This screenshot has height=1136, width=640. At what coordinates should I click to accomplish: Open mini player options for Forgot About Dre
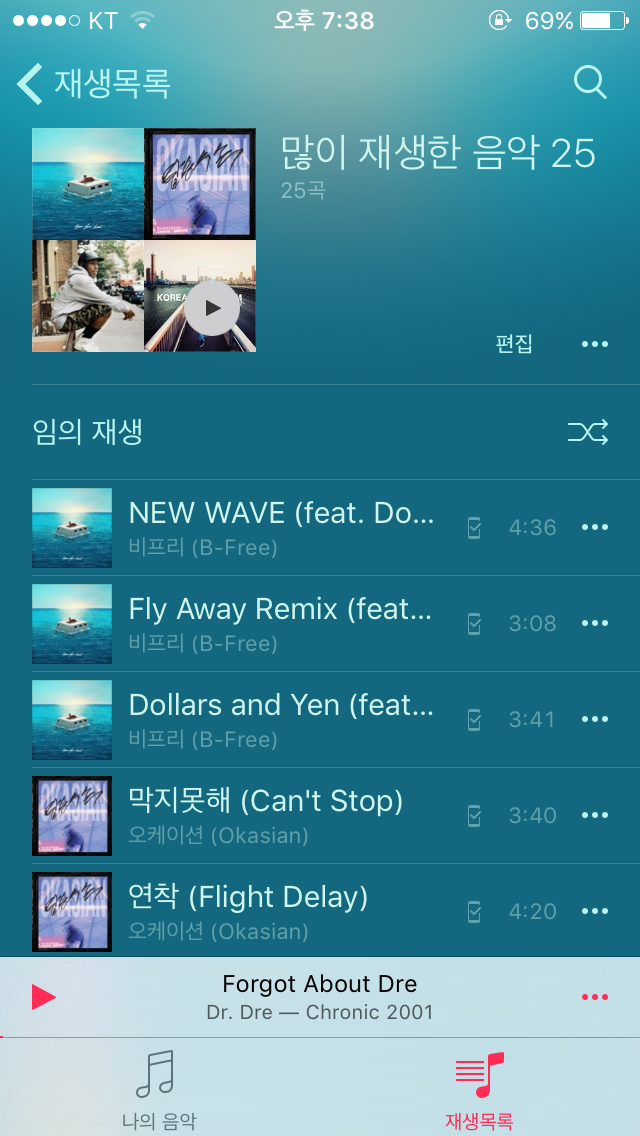click(595, 997)
